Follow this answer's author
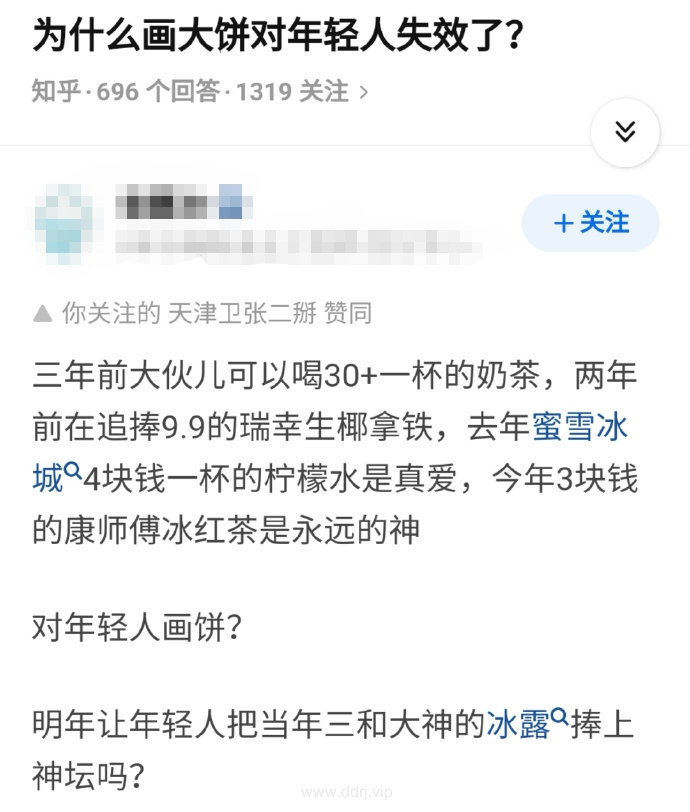690x812 pixels. point(590,222)
